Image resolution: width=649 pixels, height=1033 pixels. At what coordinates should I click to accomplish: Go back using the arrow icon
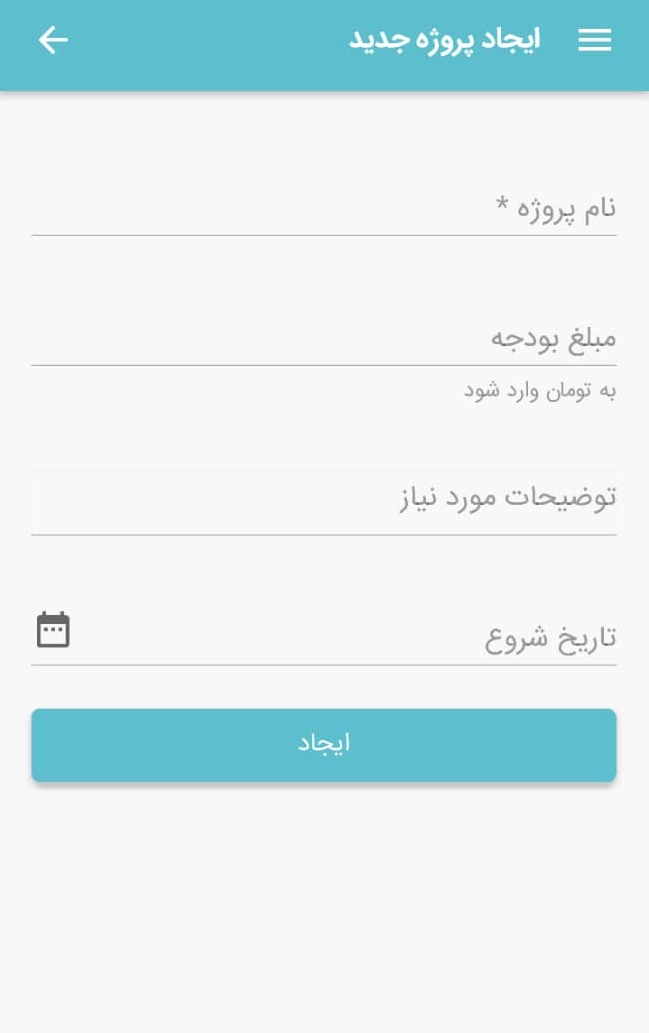click(53, 40)
